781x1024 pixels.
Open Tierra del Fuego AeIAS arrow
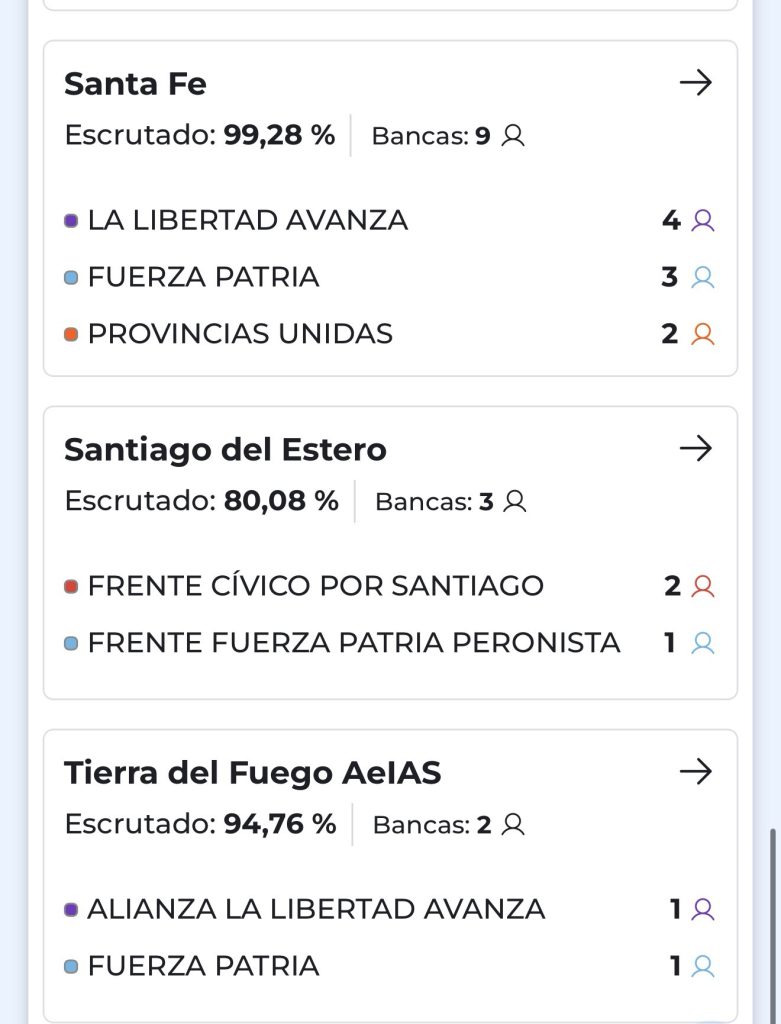(x=695, y=771)
